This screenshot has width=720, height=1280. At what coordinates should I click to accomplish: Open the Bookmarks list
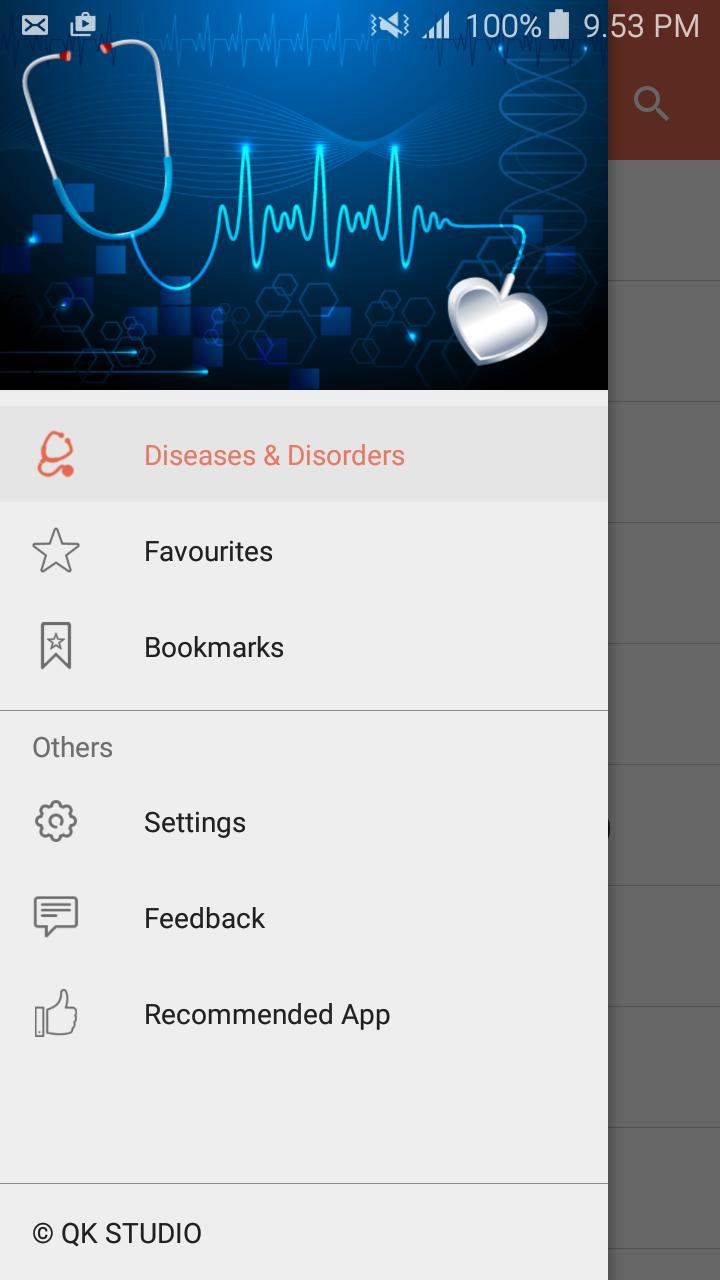213,647
